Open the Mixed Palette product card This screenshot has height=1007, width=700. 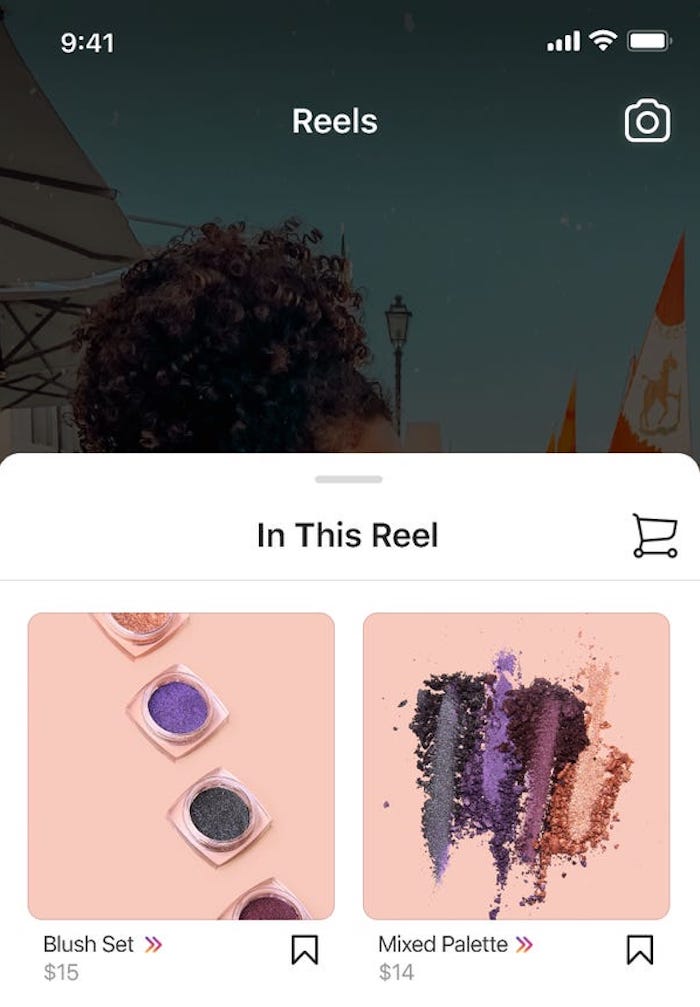tap(516, 765)
